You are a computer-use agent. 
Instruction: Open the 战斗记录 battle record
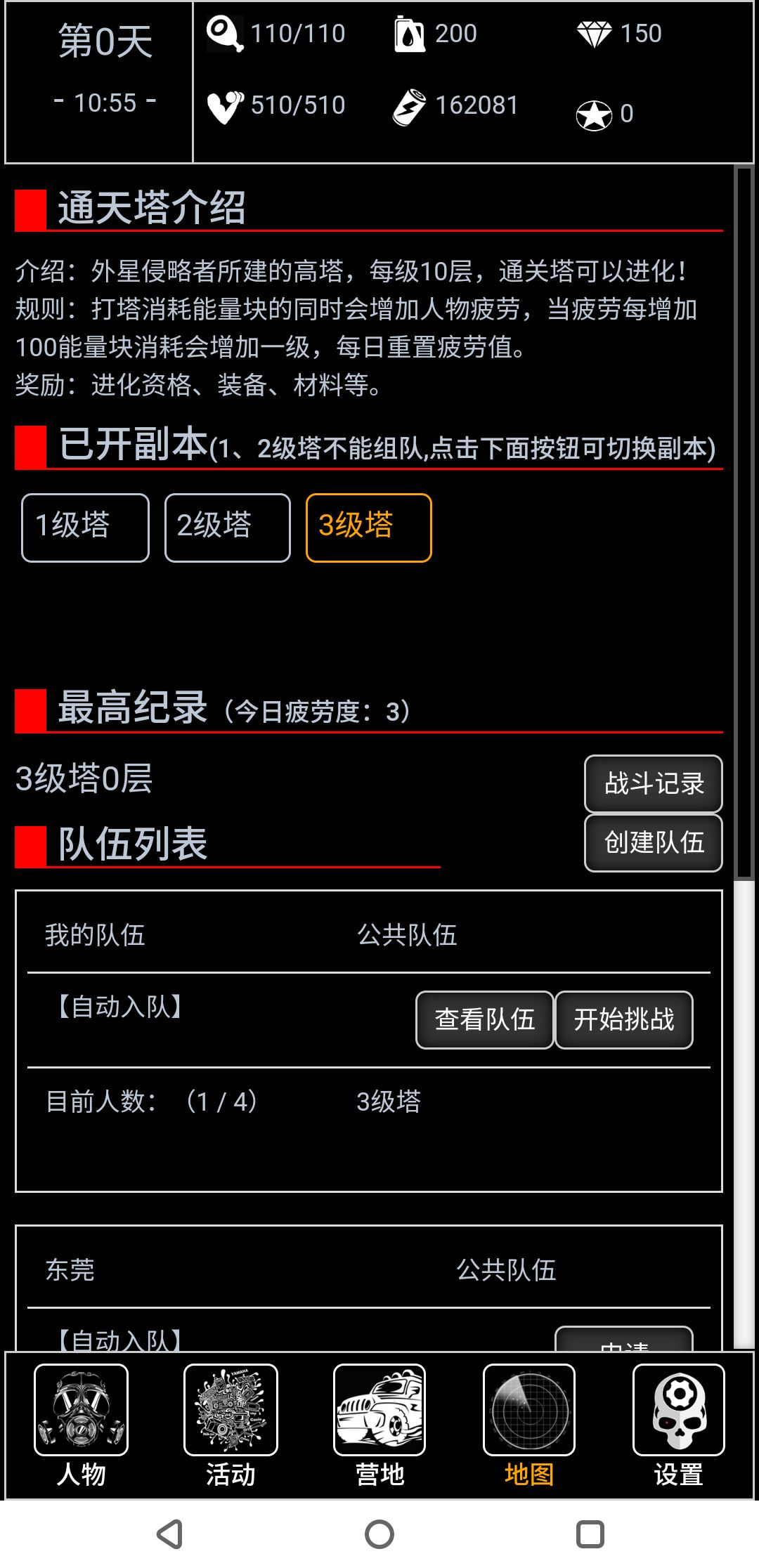point(652,784)
